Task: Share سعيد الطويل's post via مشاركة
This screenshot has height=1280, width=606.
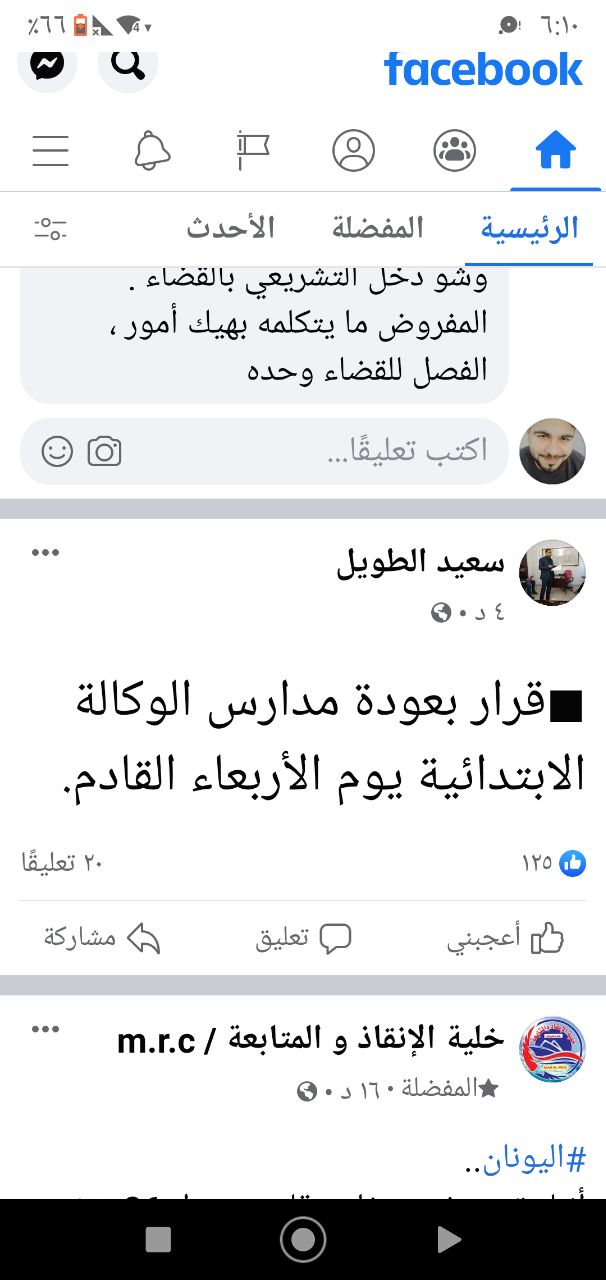Action: [x=101, y=938]
